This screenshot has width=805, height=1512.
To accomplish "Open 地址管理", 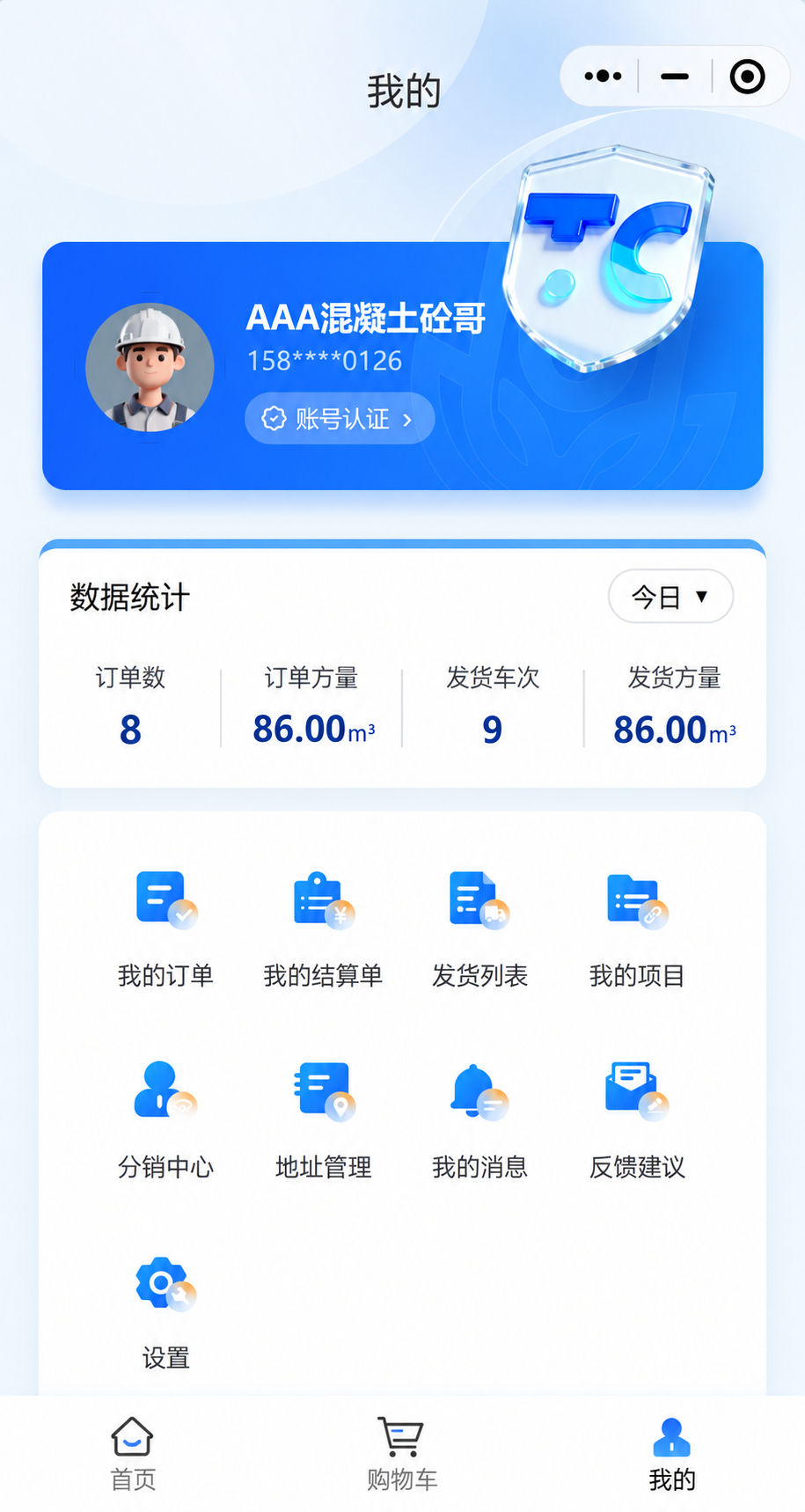I will tap(323, 1120).
